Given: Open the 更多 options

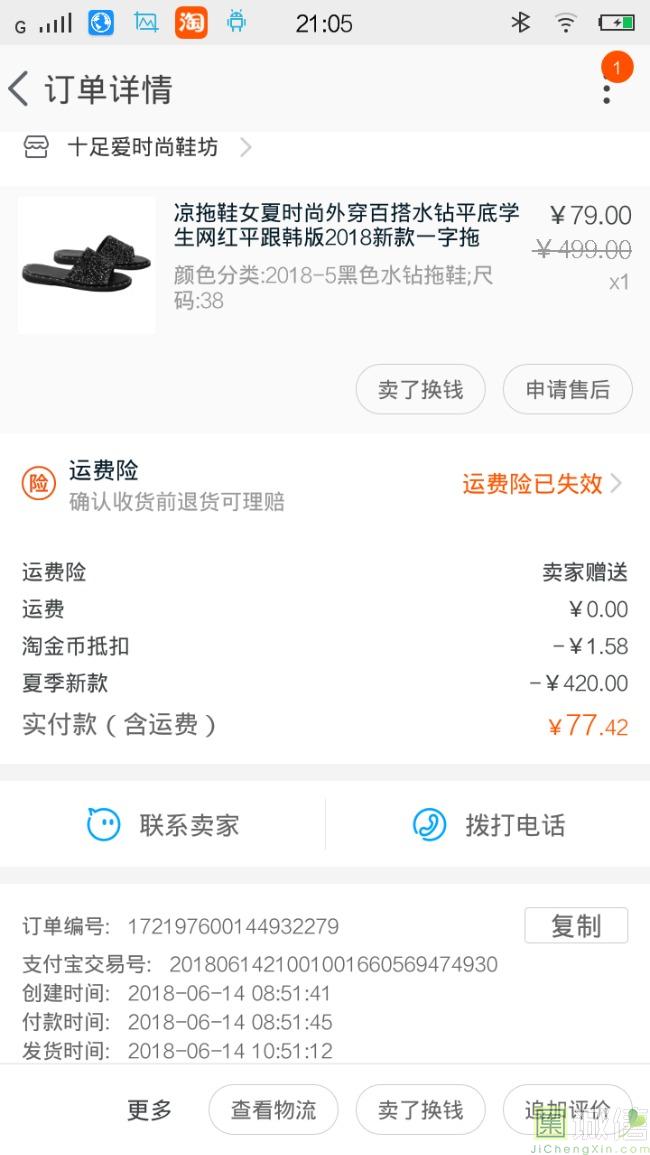Looking at the screenshot, I should click(149, 1110).
